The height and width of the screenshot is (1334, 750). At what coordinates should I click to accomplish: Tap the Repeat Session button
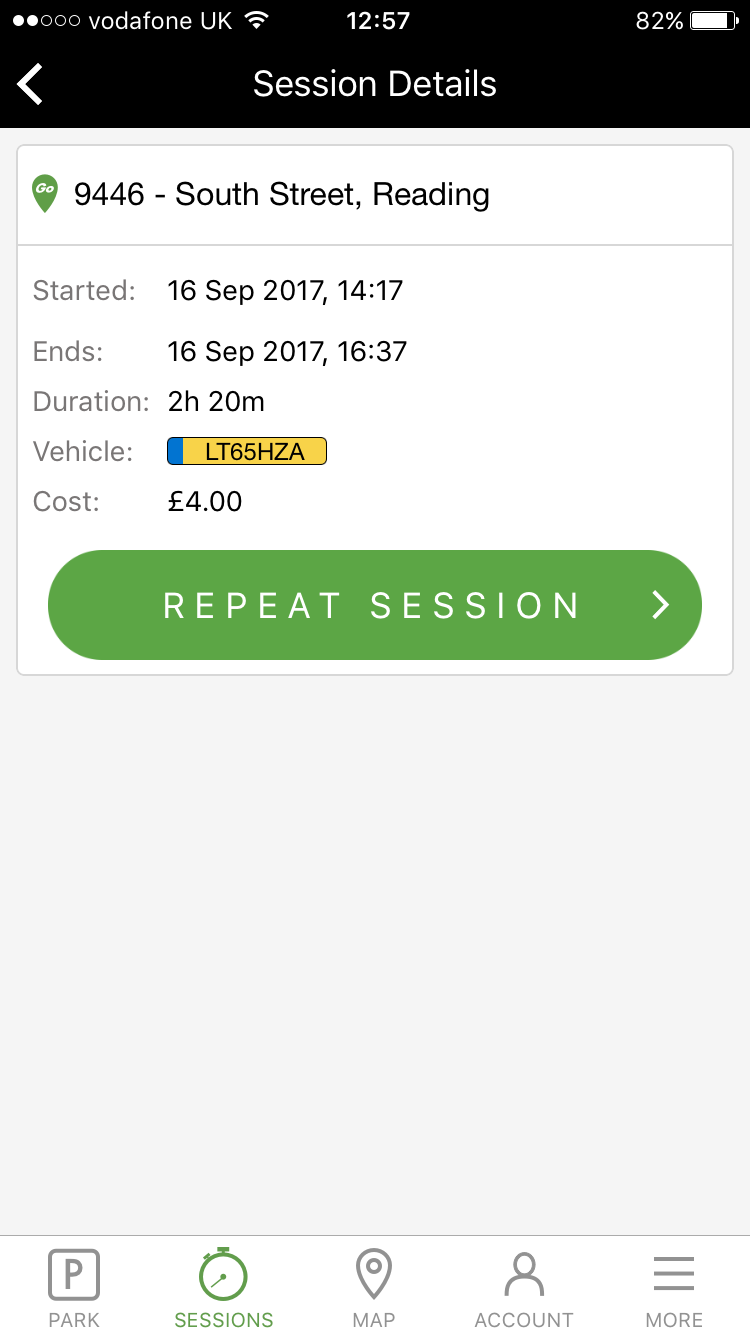point(375,605)
